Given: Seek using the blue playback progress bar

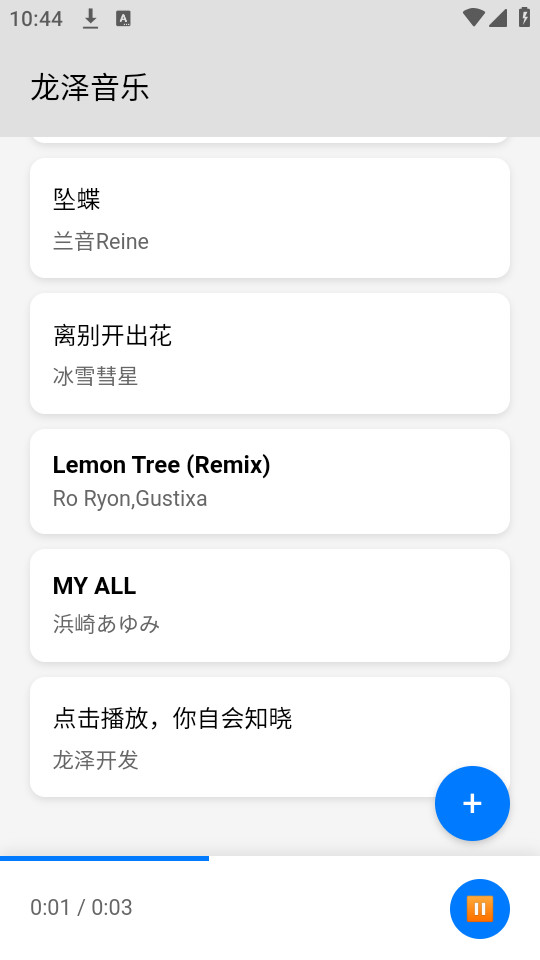Looking at the screenshot, I should (270, 858).
